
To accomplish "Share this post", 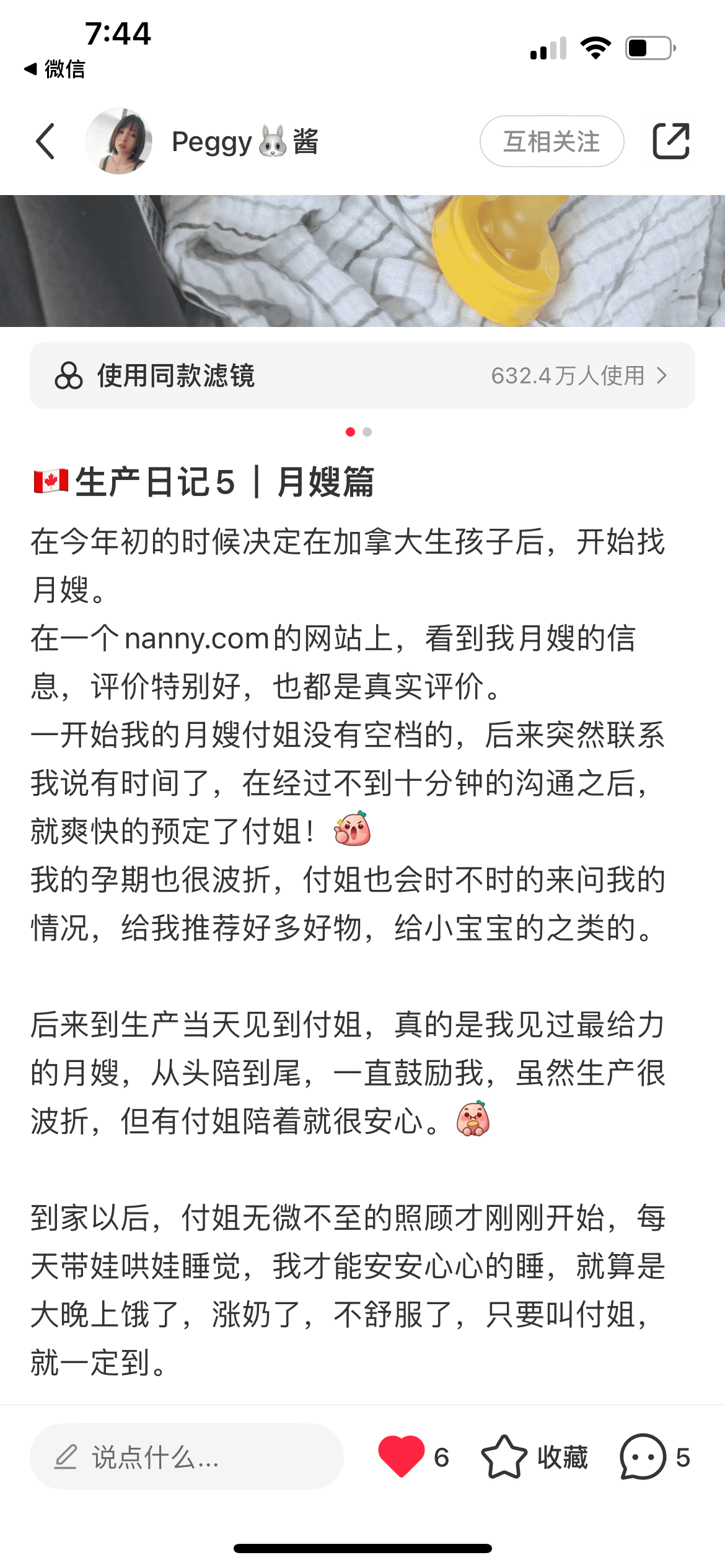I will pos(670,141).
